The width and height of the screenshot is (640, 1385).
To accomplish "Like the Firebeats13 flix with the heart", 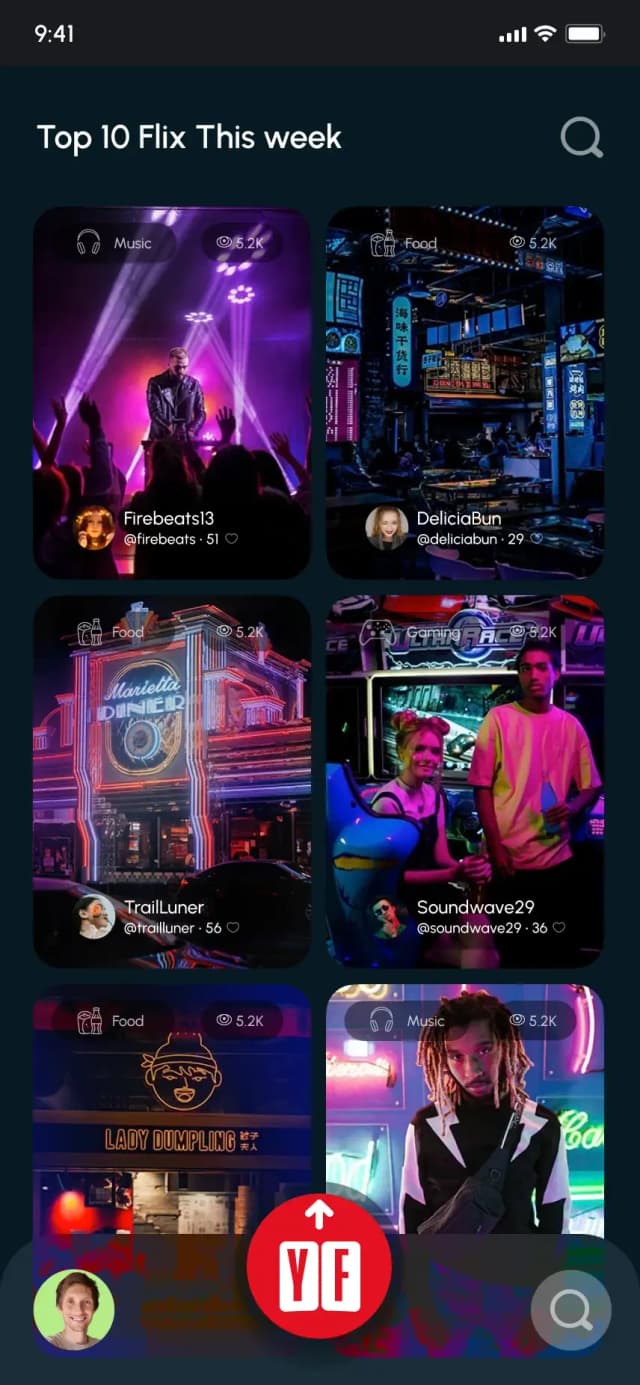I will click(232, 539).
